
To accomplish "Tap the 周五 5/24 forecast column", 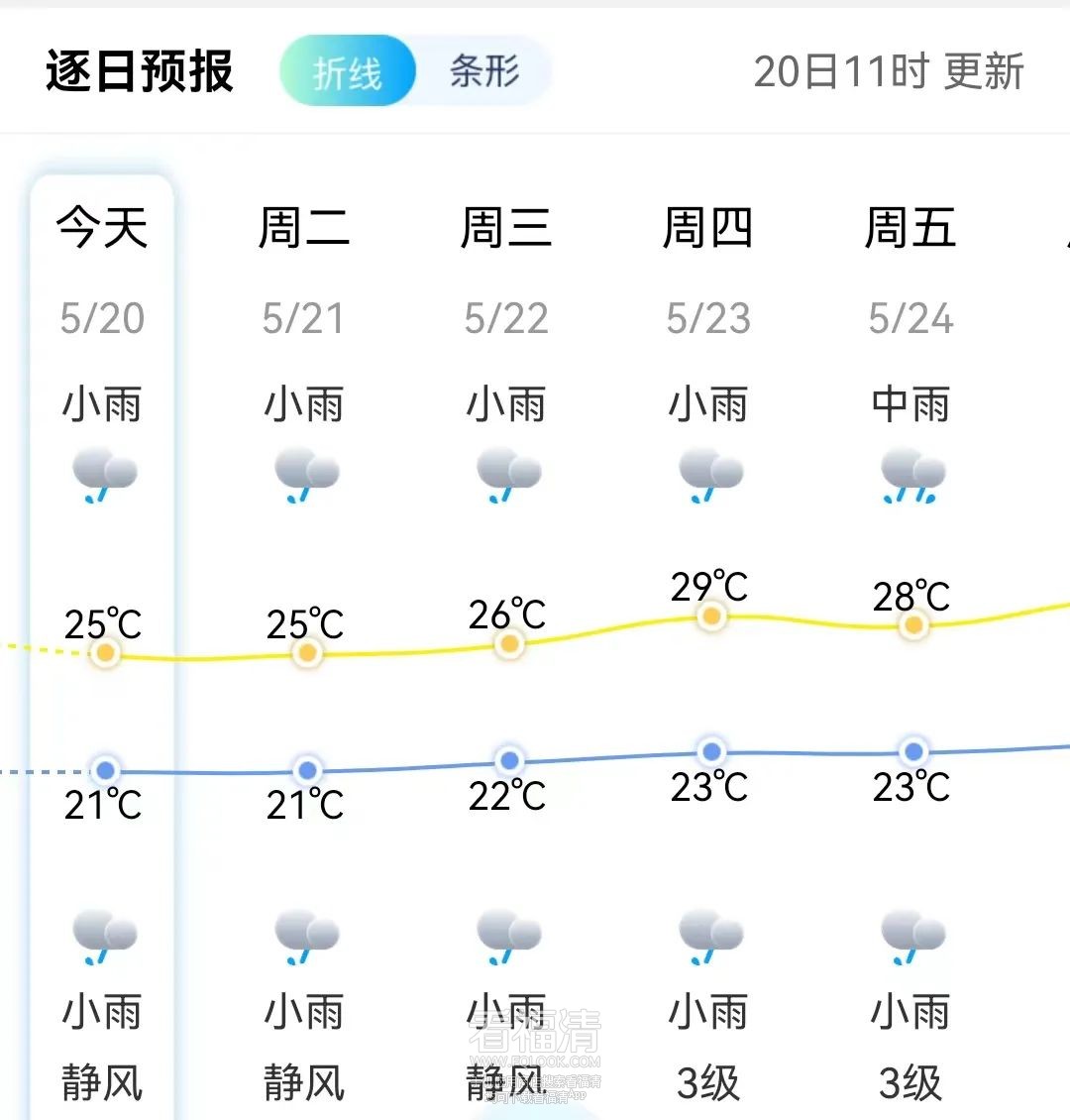I will (x=910, y=268).
